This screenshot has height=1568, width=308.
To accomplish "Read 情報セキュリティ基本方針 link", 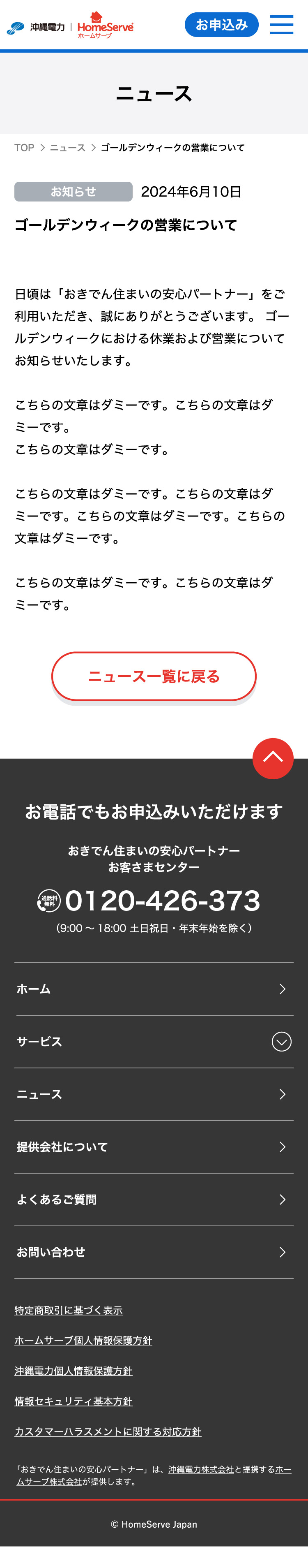I will click(x=74, y=1401).
